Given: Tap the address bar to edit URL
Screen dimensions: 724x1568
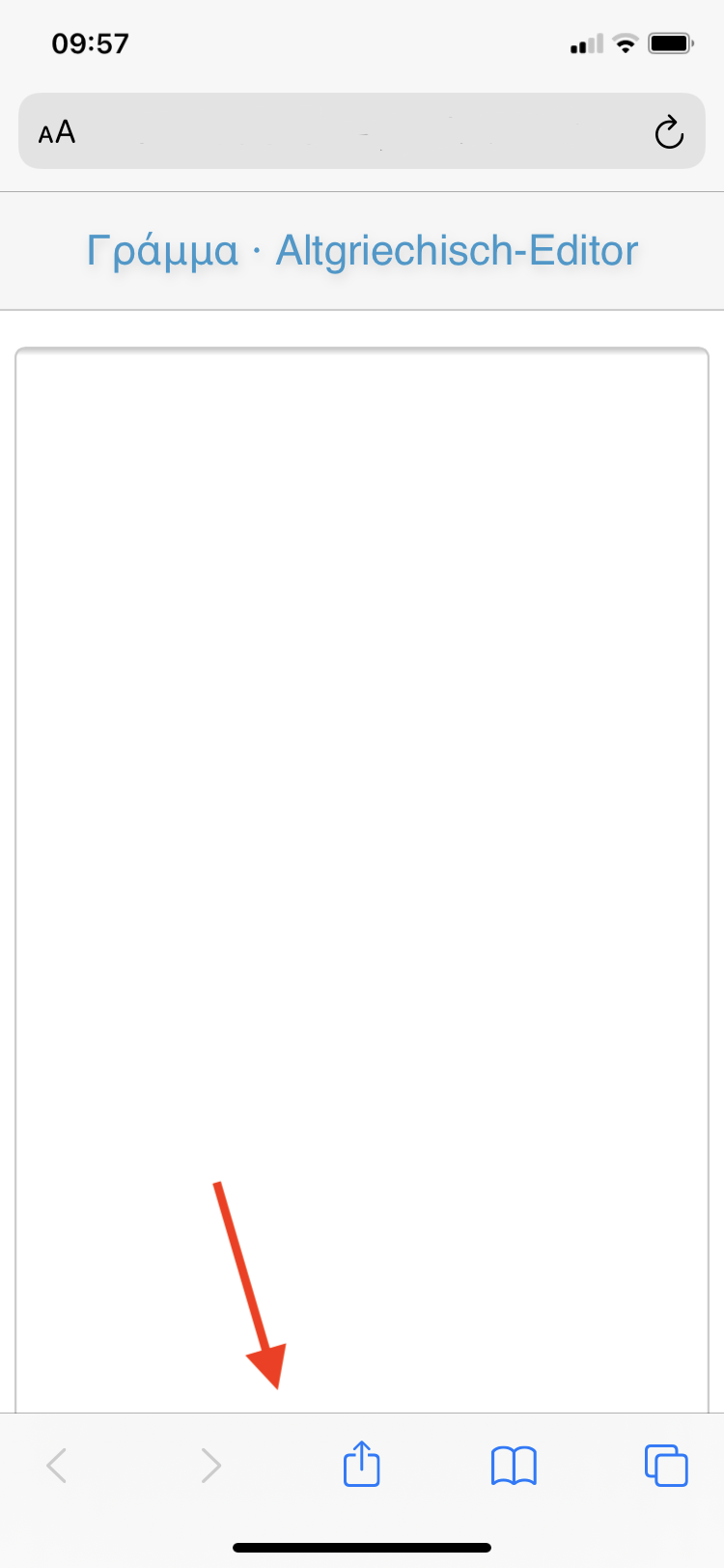Looking at the screenshot, I should 362,132.
